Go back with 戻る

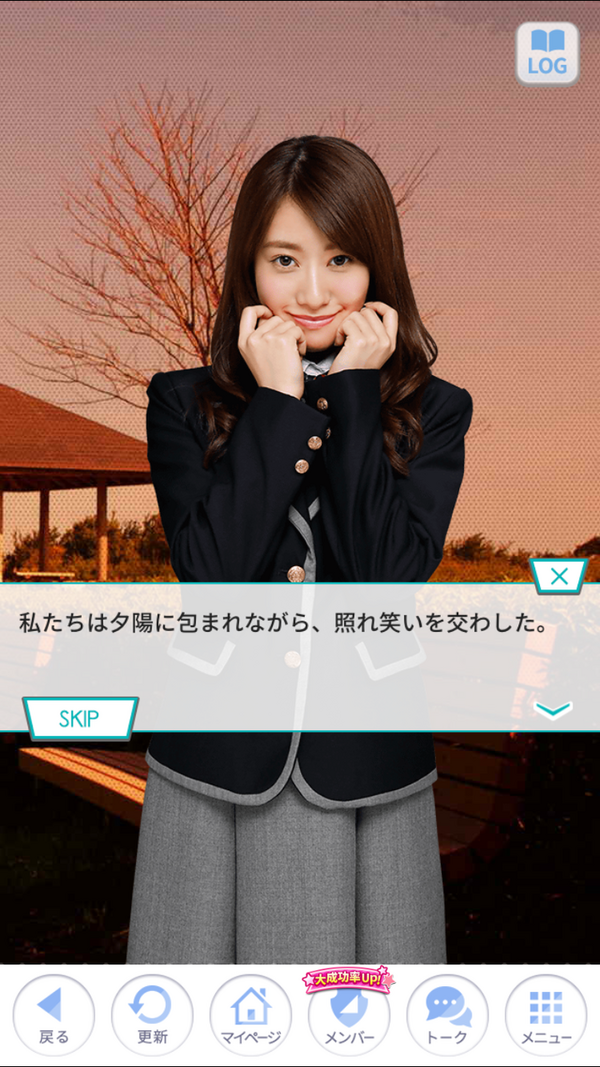click(54, 1015)
